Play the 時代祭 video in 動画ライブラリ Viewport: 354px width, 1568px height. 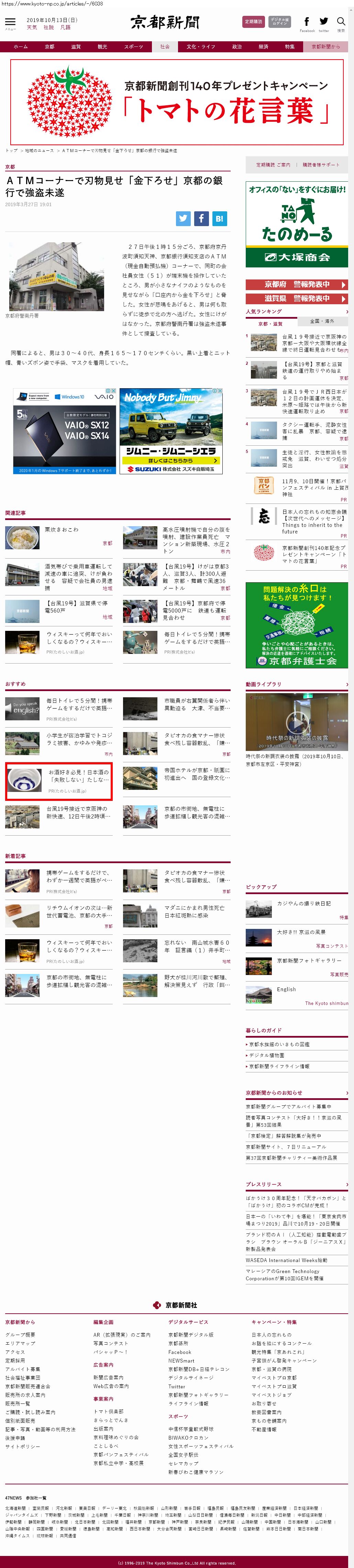tap(296, 722)
